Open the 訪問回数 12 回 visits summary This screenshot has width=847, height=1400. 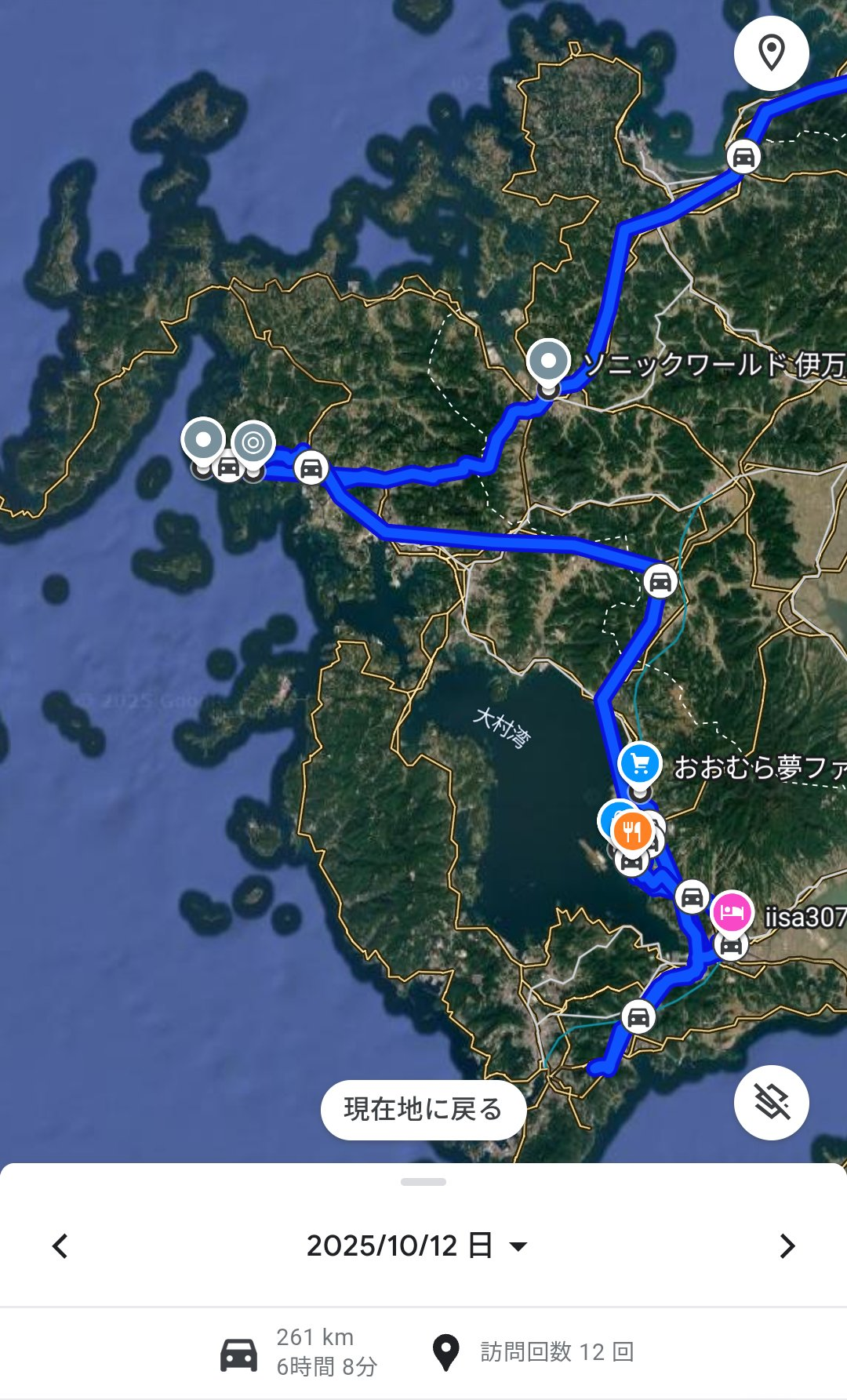(533, 1351)
